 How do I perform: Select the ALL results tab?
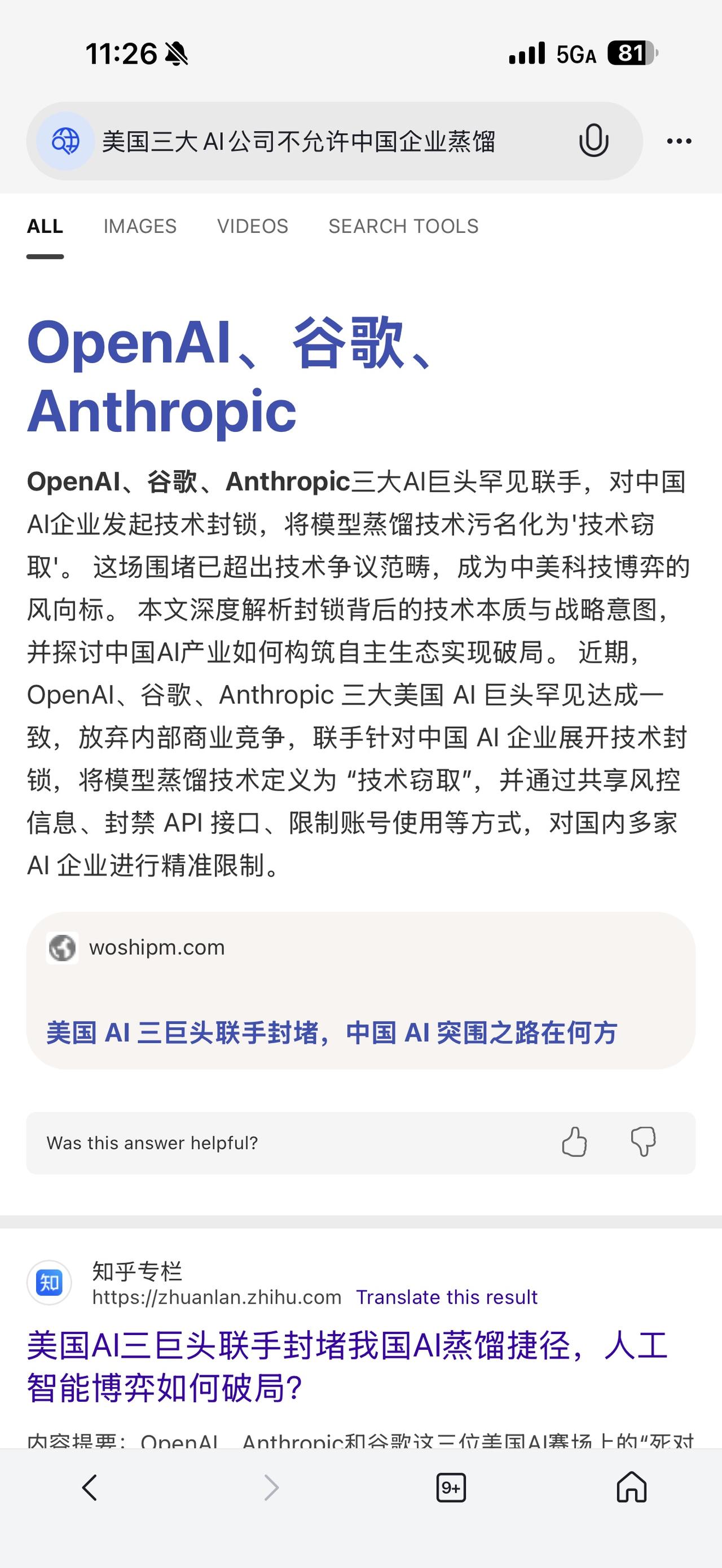click(x=45, y=226)
